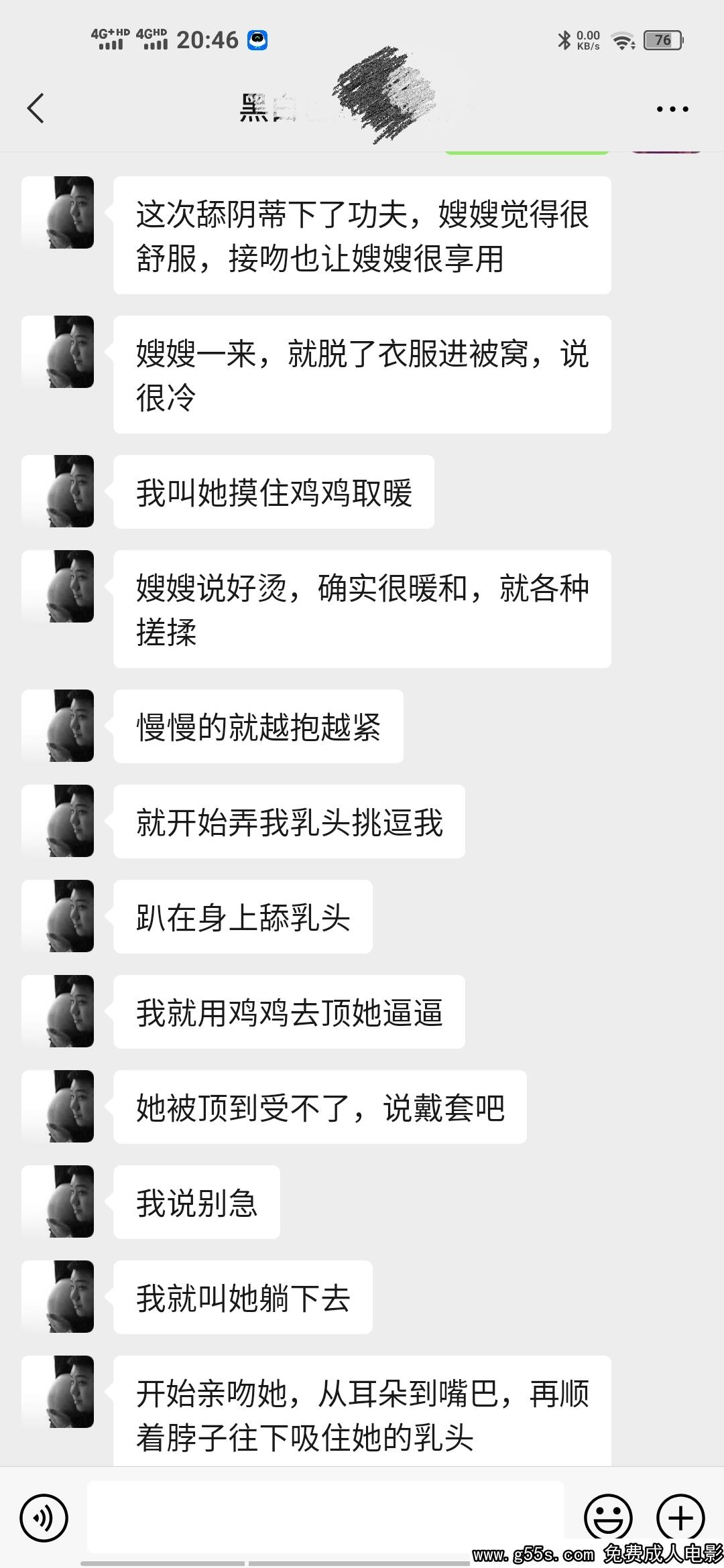Switch to voice message input

pos(44,1517)
